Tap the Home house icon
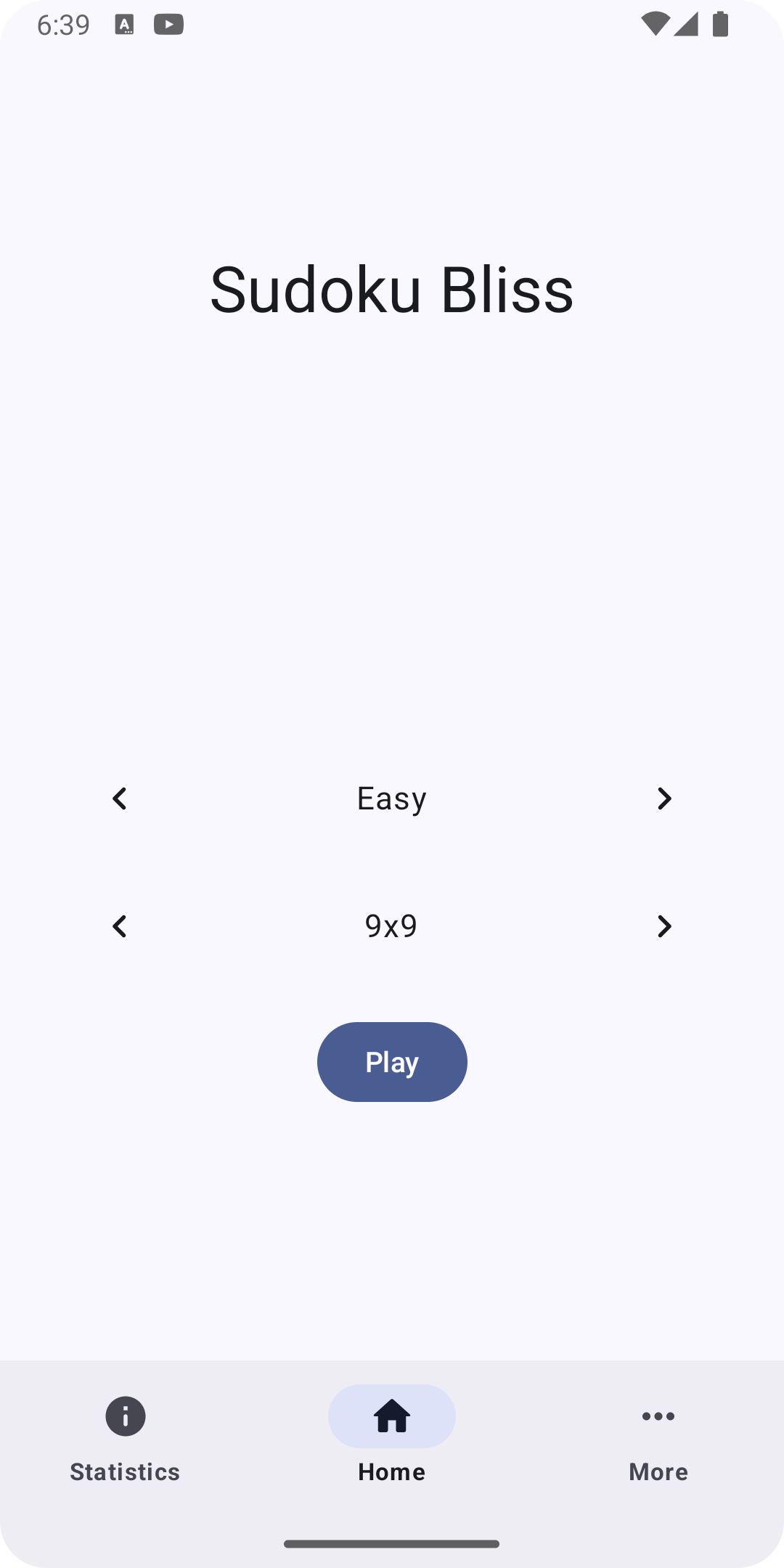Viewport: 784px width, 1568px height. coord(391,1414)
